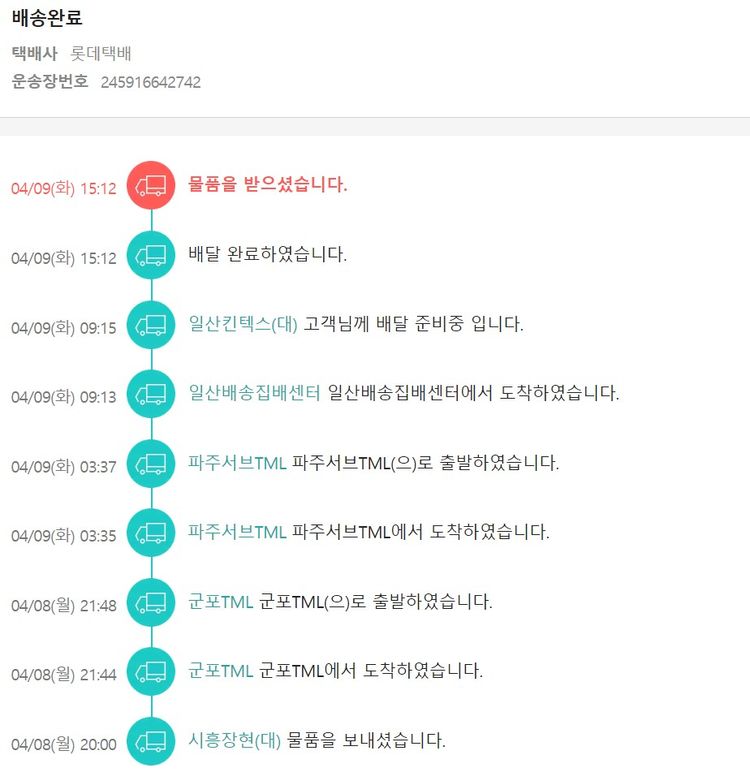Tap 파주서브TML link in the 03:37 departure entry
Screen dimensions: 750x773
(237, 463)
